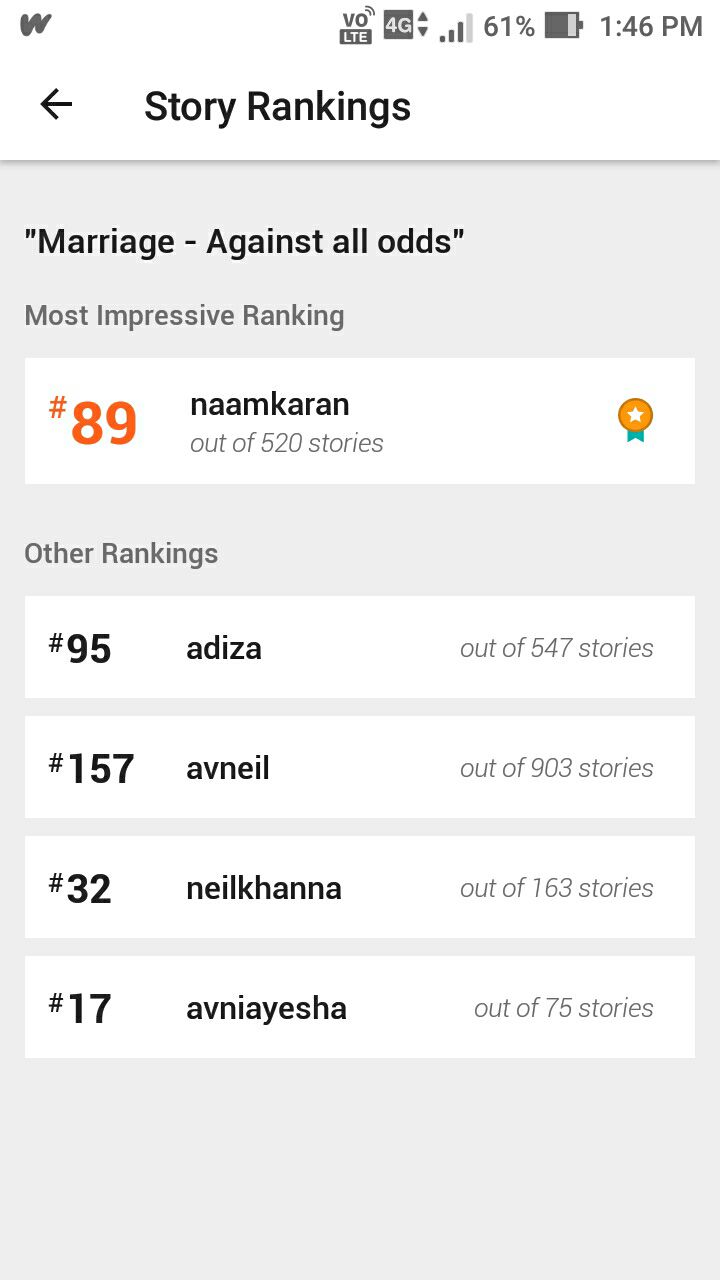Viewport: 720px width, 1280px height.
Task: Open the naamkaran #89 ranking card
Action: click(360, 421)
